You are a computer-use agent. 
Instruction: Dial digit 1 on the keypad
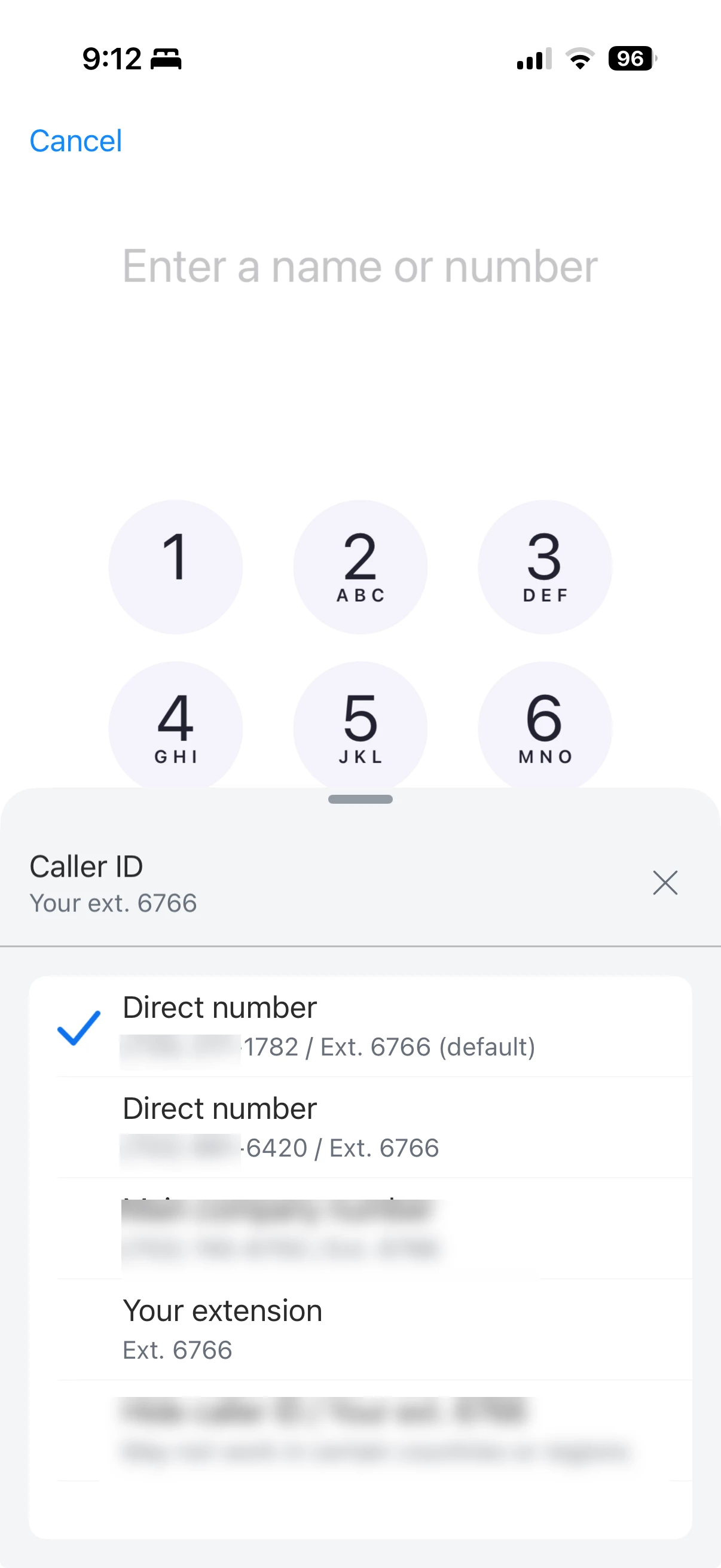click(175, 567)
